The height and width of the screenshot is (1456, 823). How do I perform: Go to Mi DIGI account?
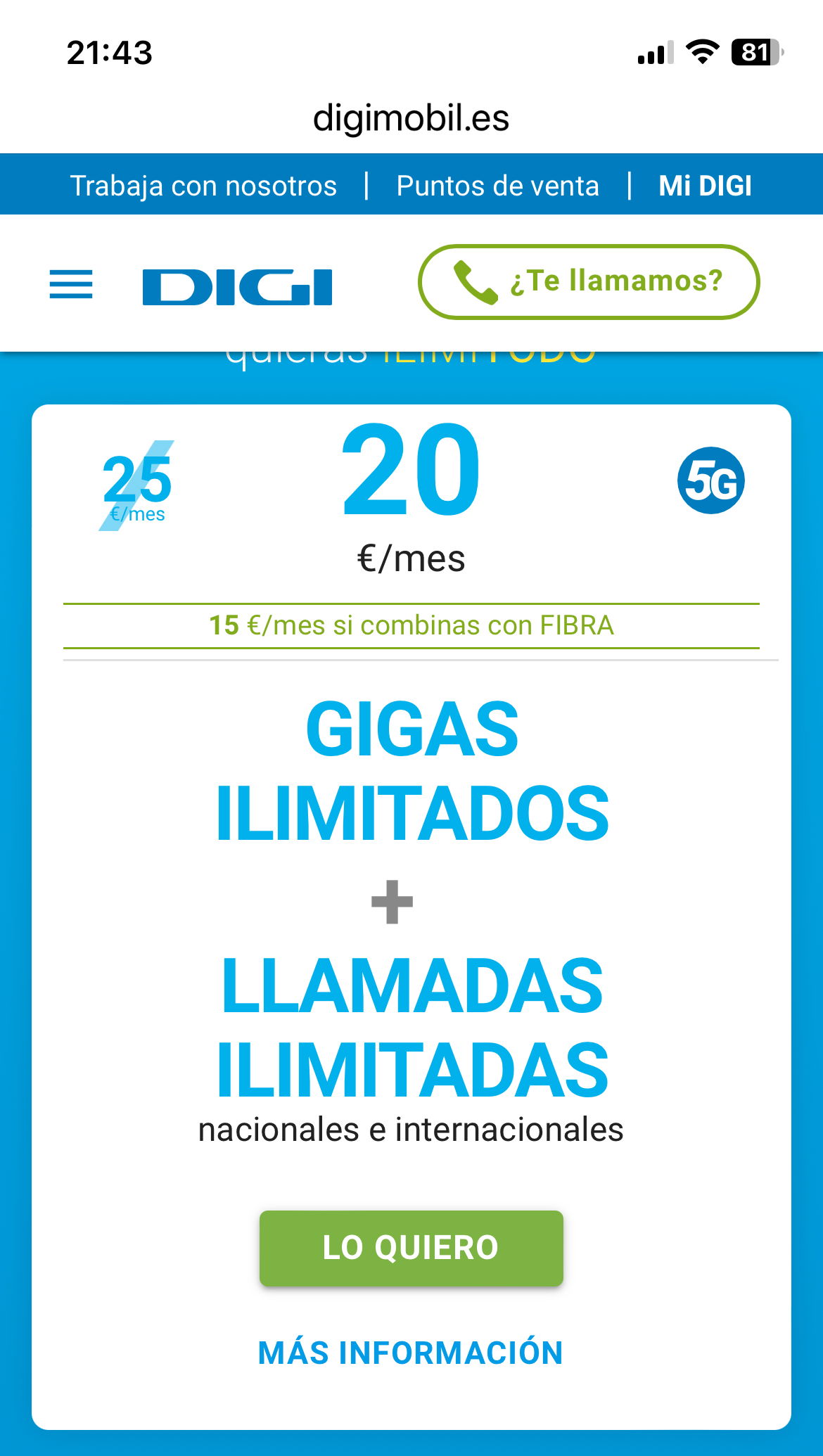(x=705, y=186)
